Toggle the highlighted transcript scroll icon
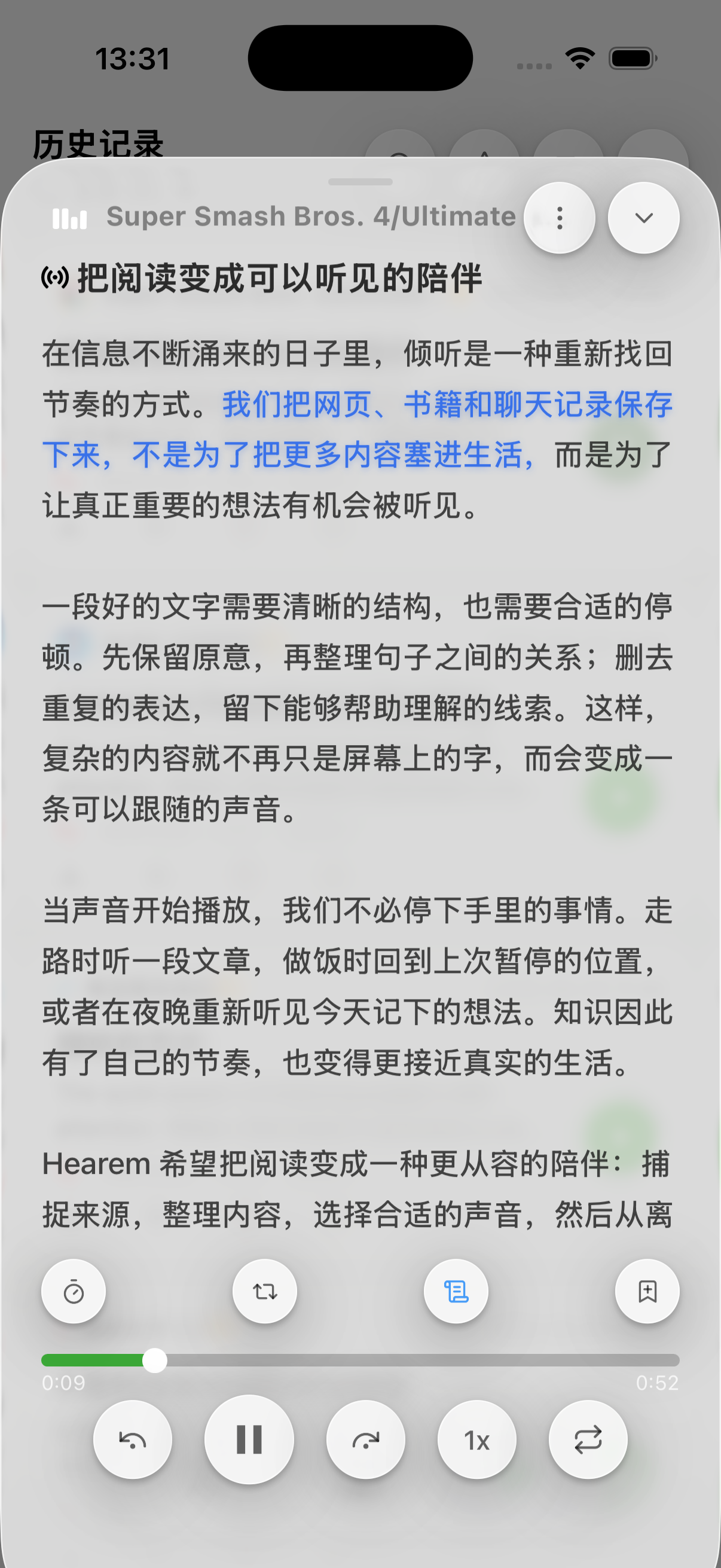Screen dimensions: 721x1568 [456, 1291]
